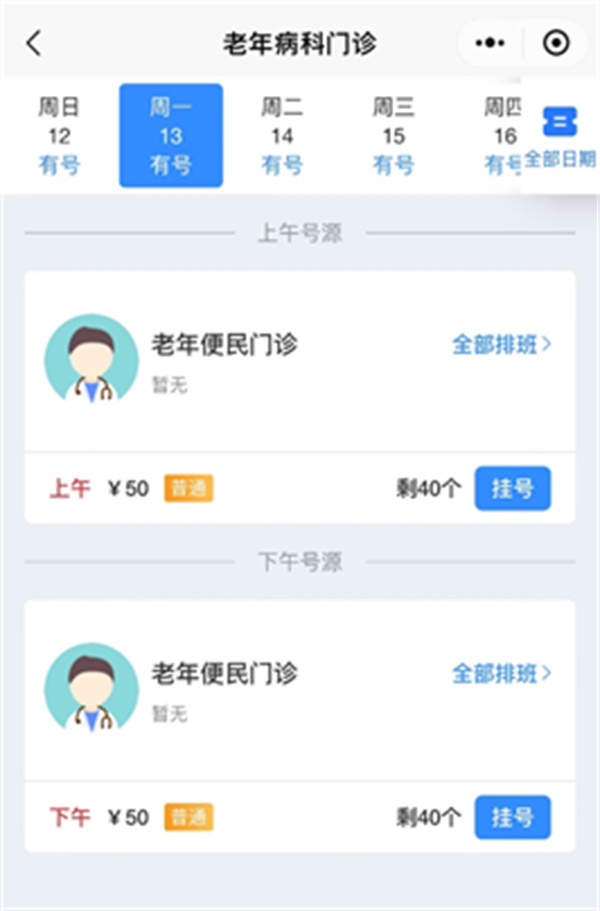The height and width of the screenshot is (911, 600).
Task: Go back with the arrow icon
Action: coord(34,44)
